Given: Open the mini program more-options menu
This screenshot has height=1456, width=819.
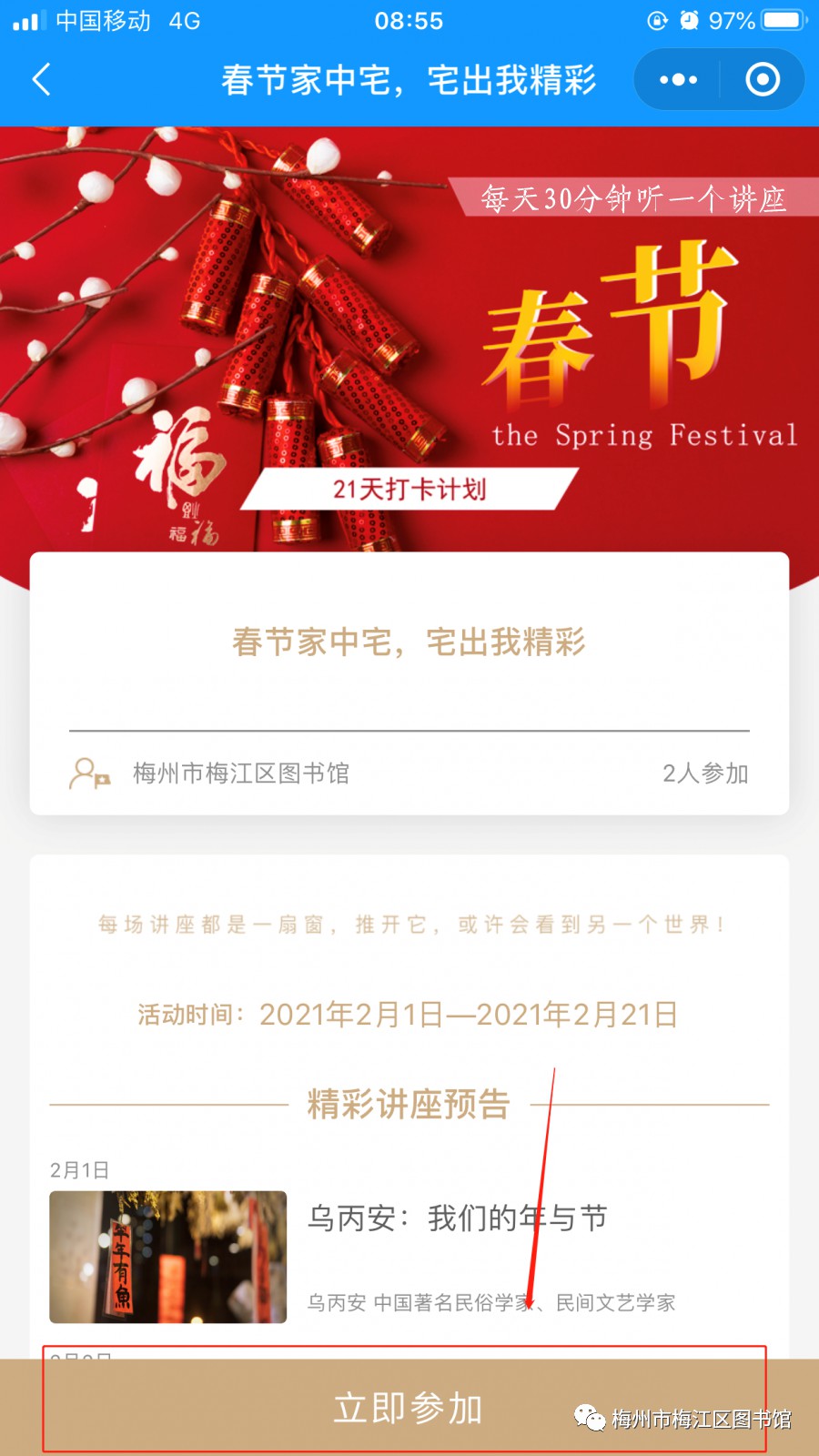Looking at the screenshot, I should coord(678,80).
